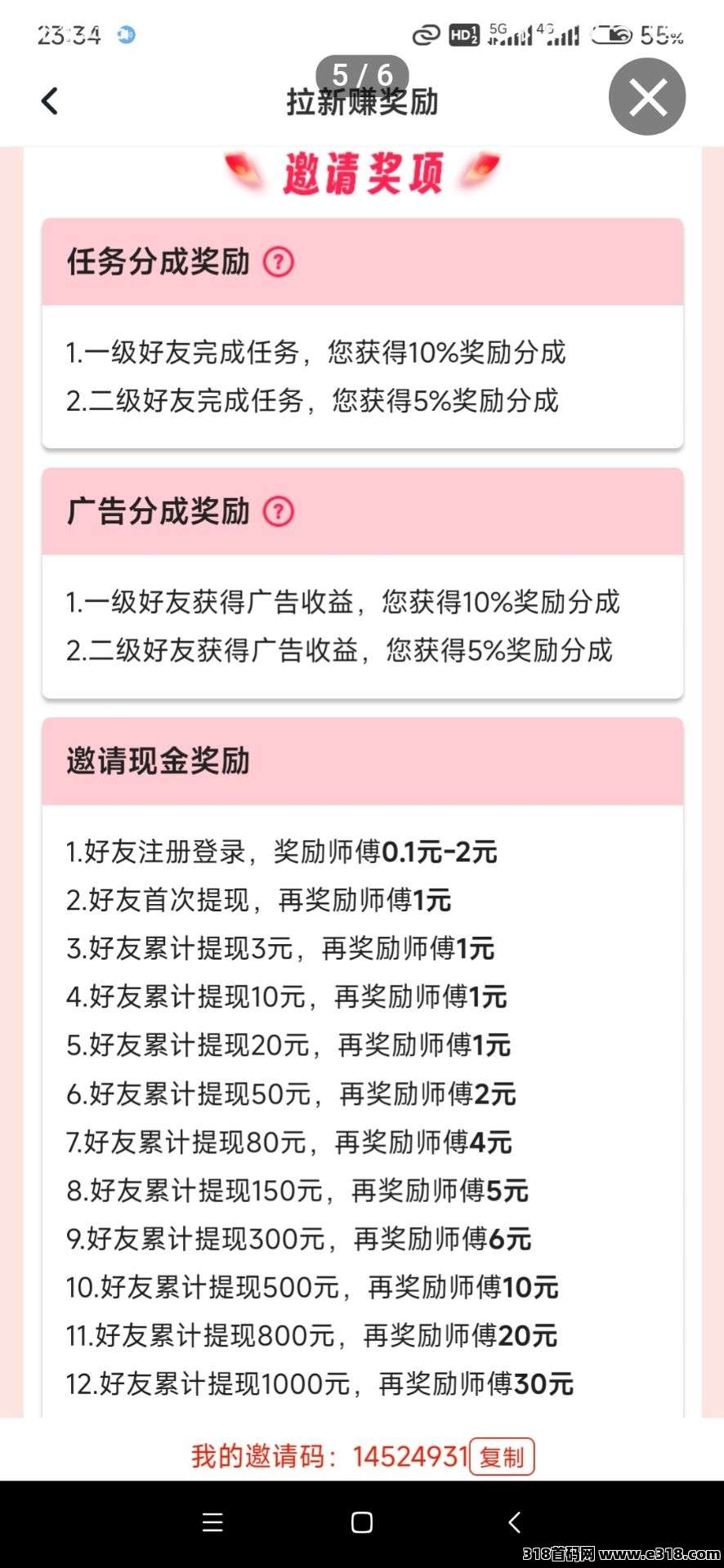Tap the HD2 voice icon in the status bar
The width and height of the screenshot is (724, 1568).
coord(463,35)
